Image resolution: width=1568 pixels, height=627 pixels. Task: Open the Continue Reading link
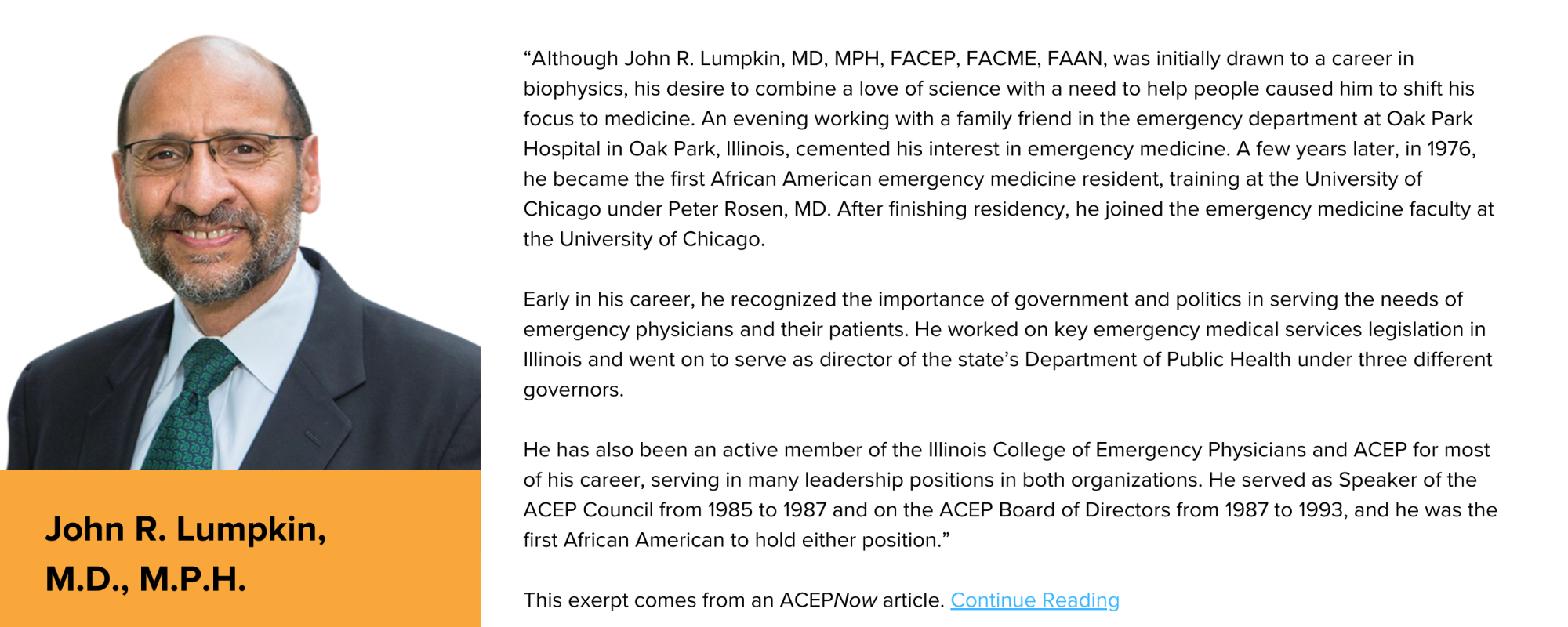click(1034, 600)
